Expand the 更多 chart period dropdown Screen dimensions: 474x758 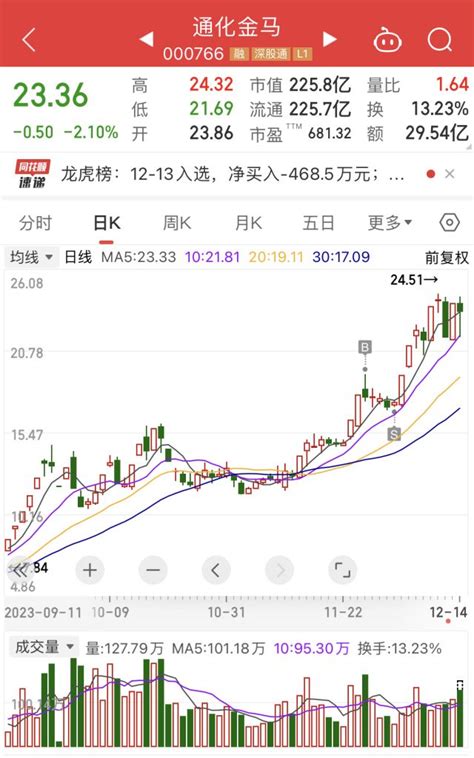(389, 223)
